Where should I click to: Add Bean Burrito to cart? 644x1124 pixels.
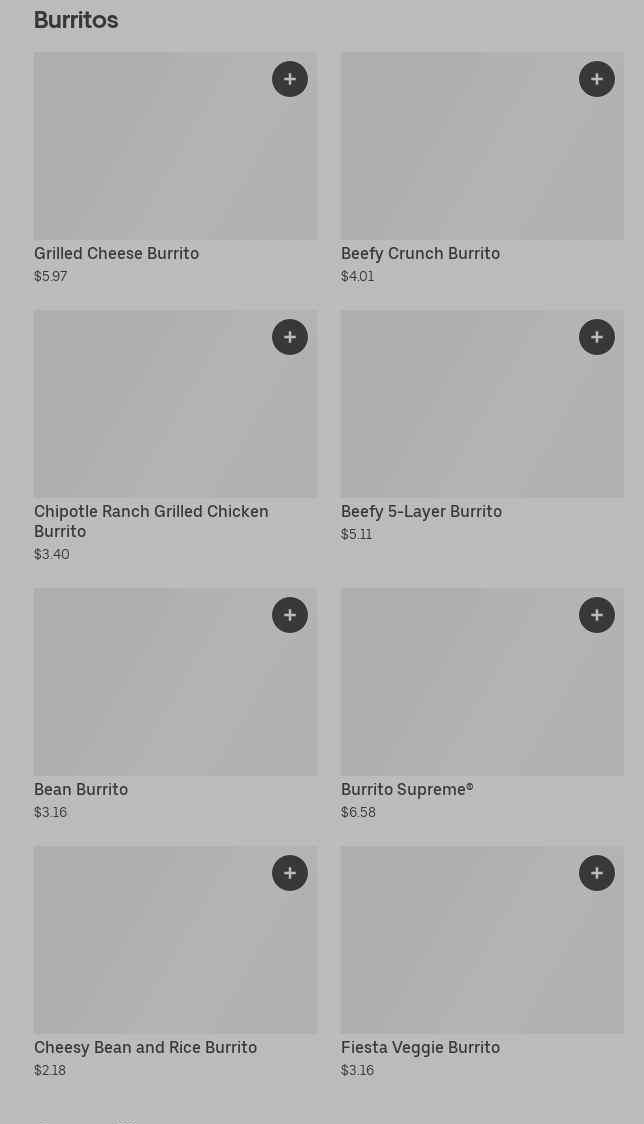point(290,615)
